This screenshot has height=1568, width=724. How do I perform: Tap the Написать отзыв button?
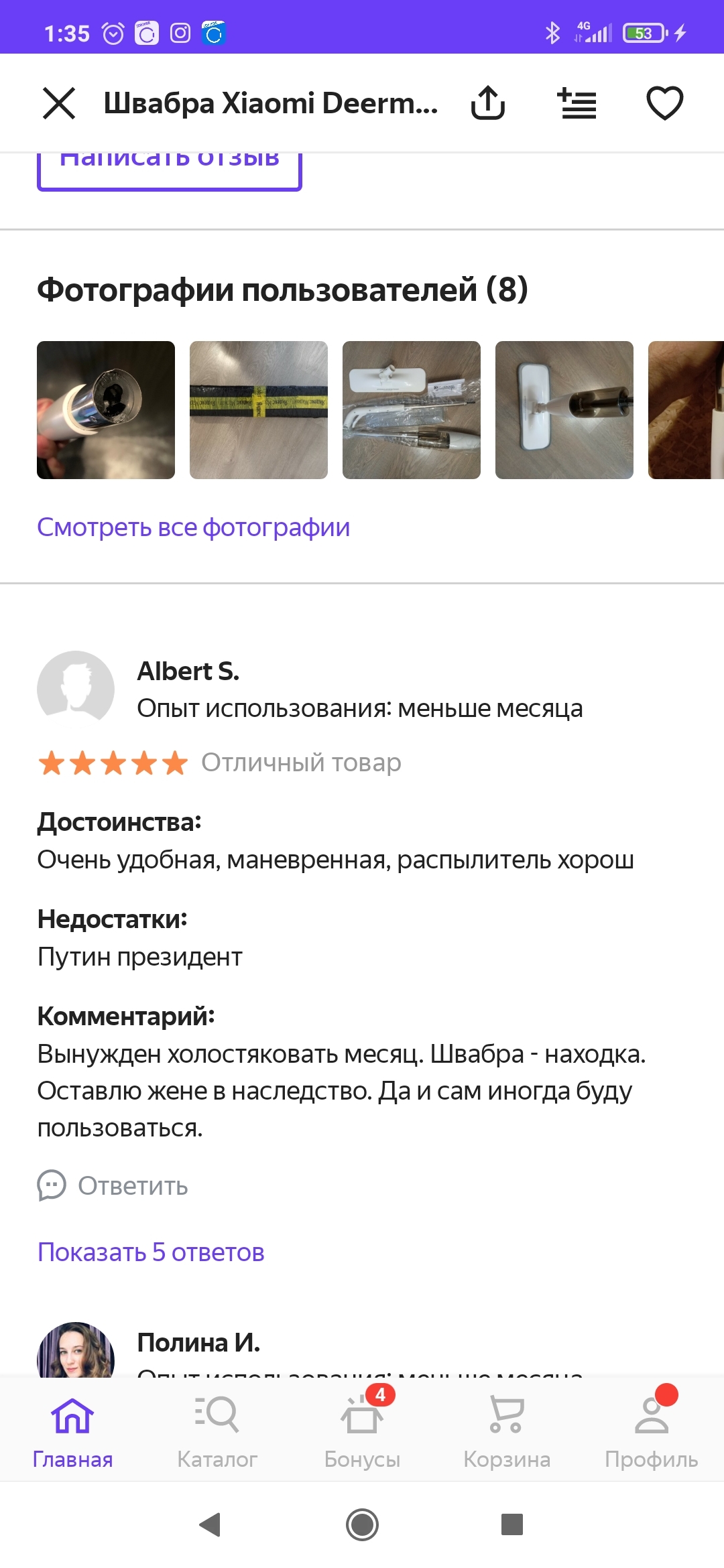(169, 168)
